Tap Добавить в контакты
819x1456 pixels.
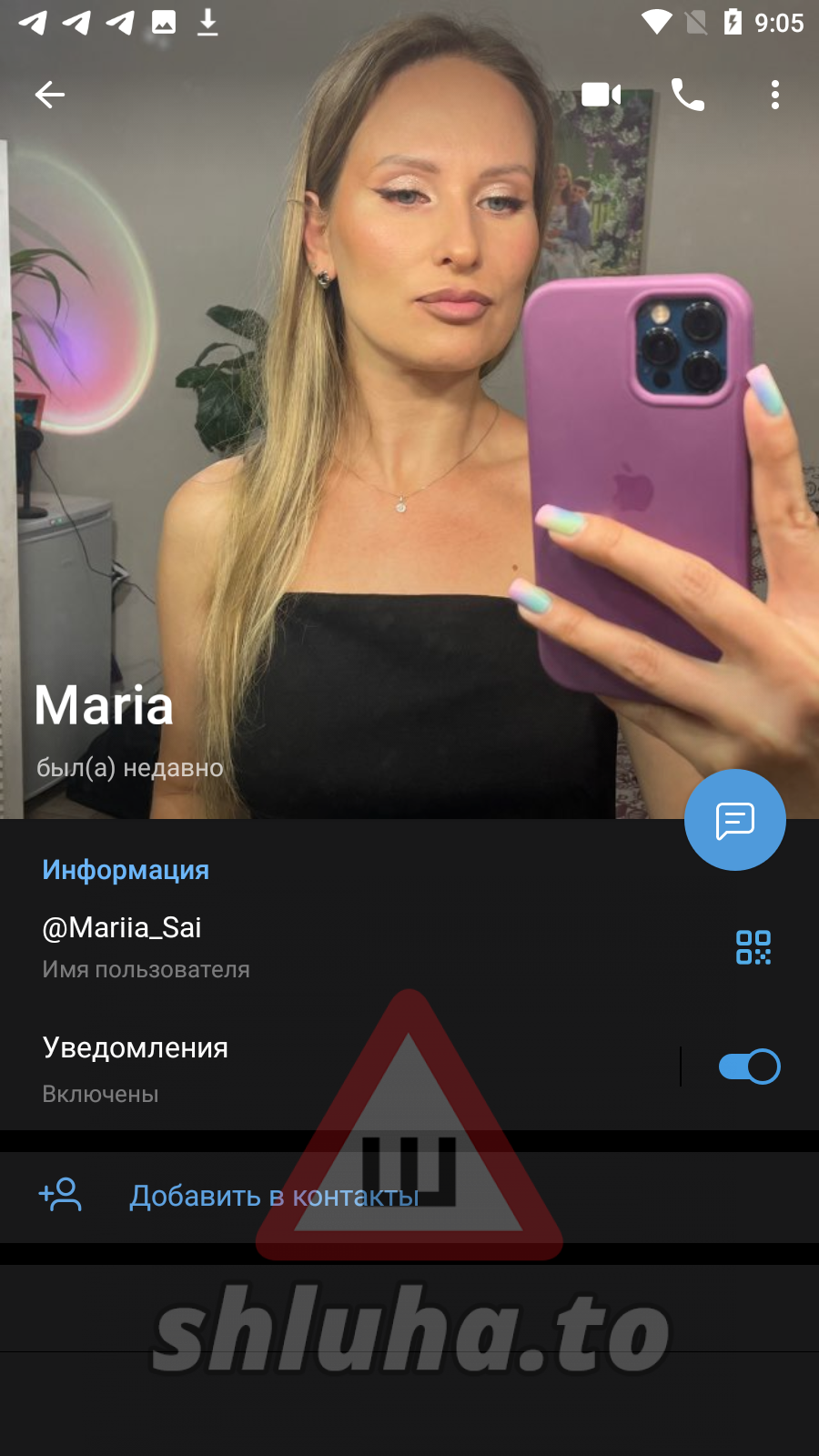pos(273,1196)
